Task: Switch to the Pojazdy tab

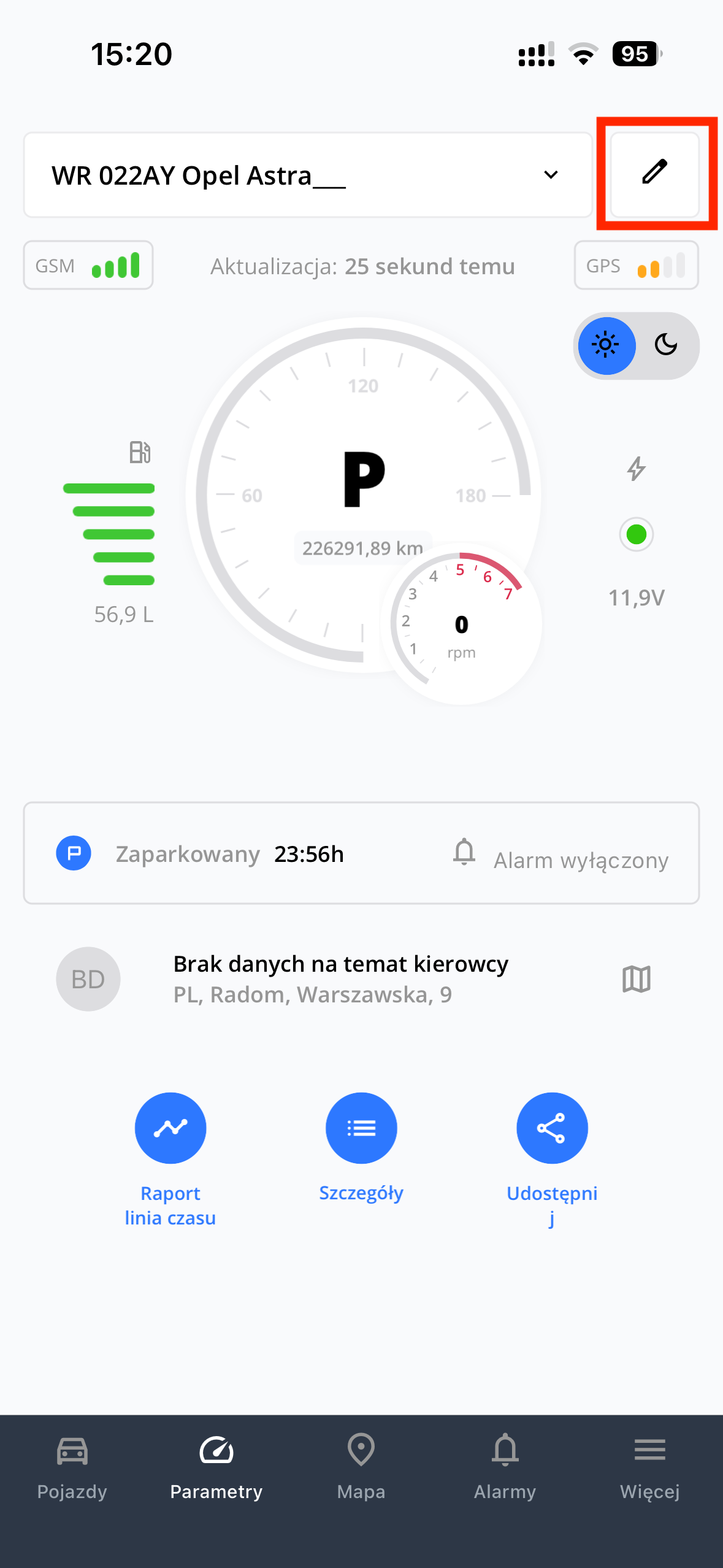Action: [72, 1467]
